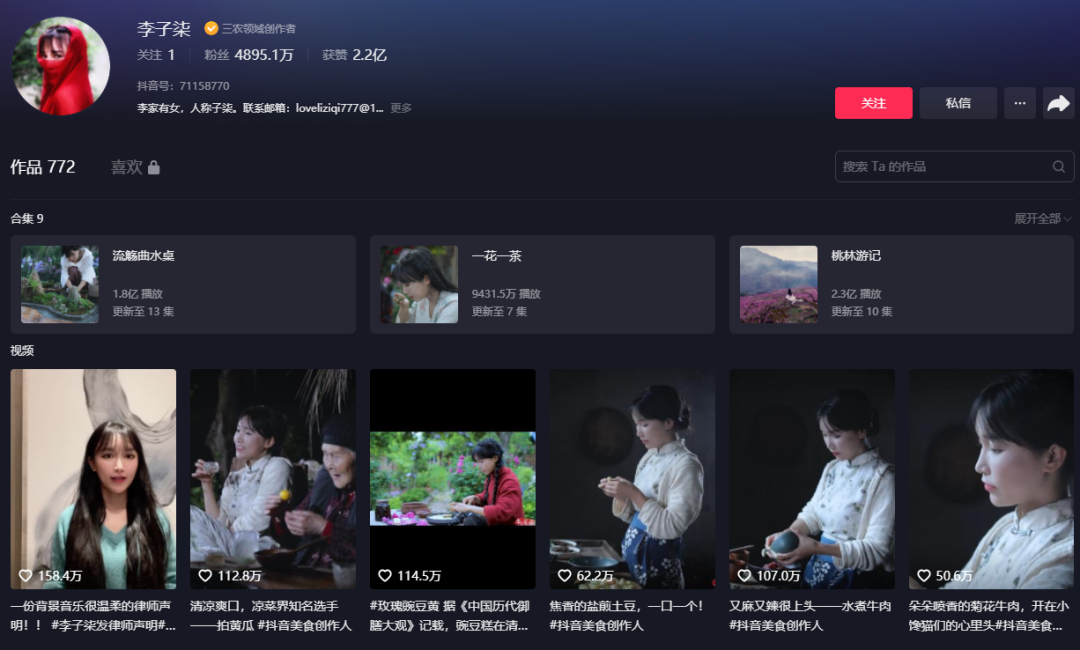Share this profile with the arrow icon
This screenshot has width=1080, height=650.
click(1058, 103)
